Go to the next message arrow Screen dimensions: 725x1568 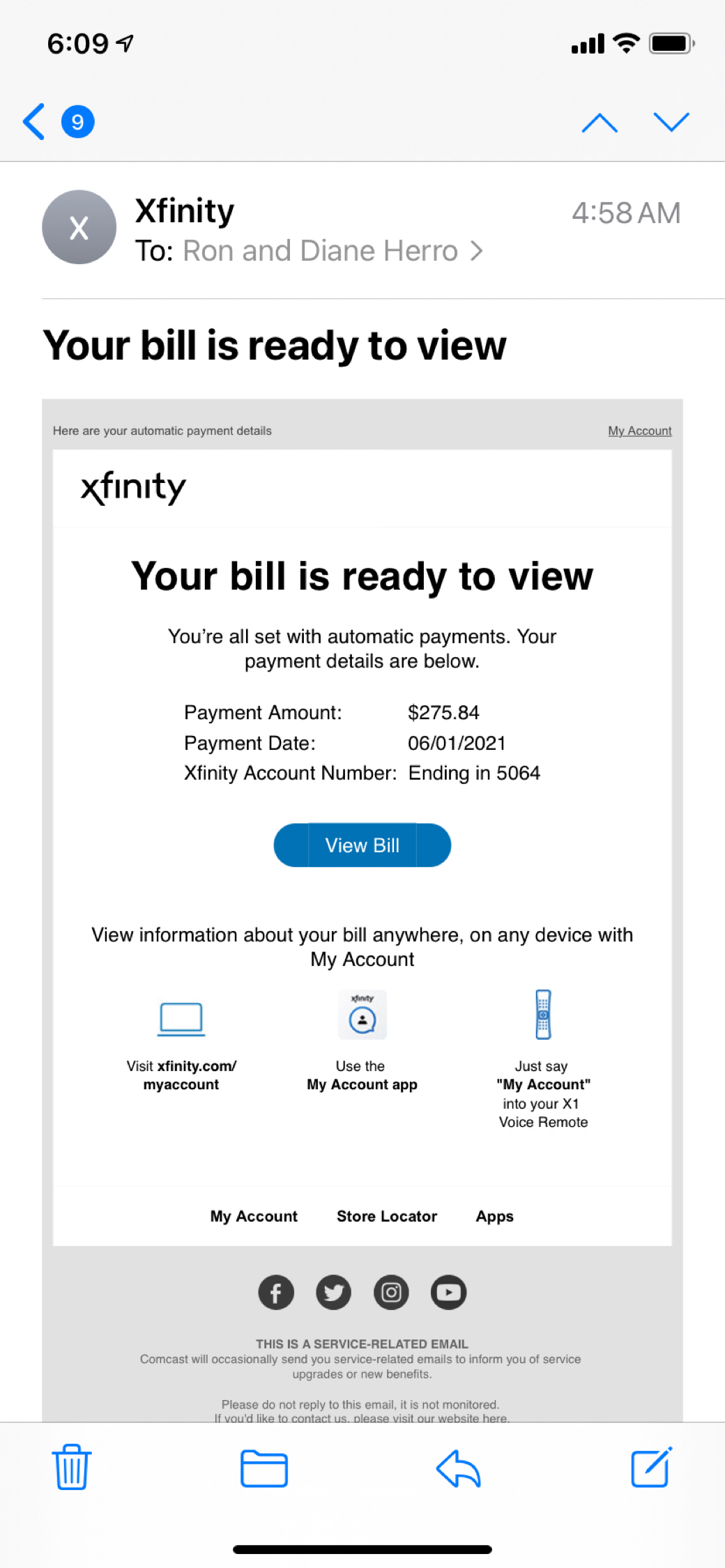pyautogui.click(x=671, y=122)
